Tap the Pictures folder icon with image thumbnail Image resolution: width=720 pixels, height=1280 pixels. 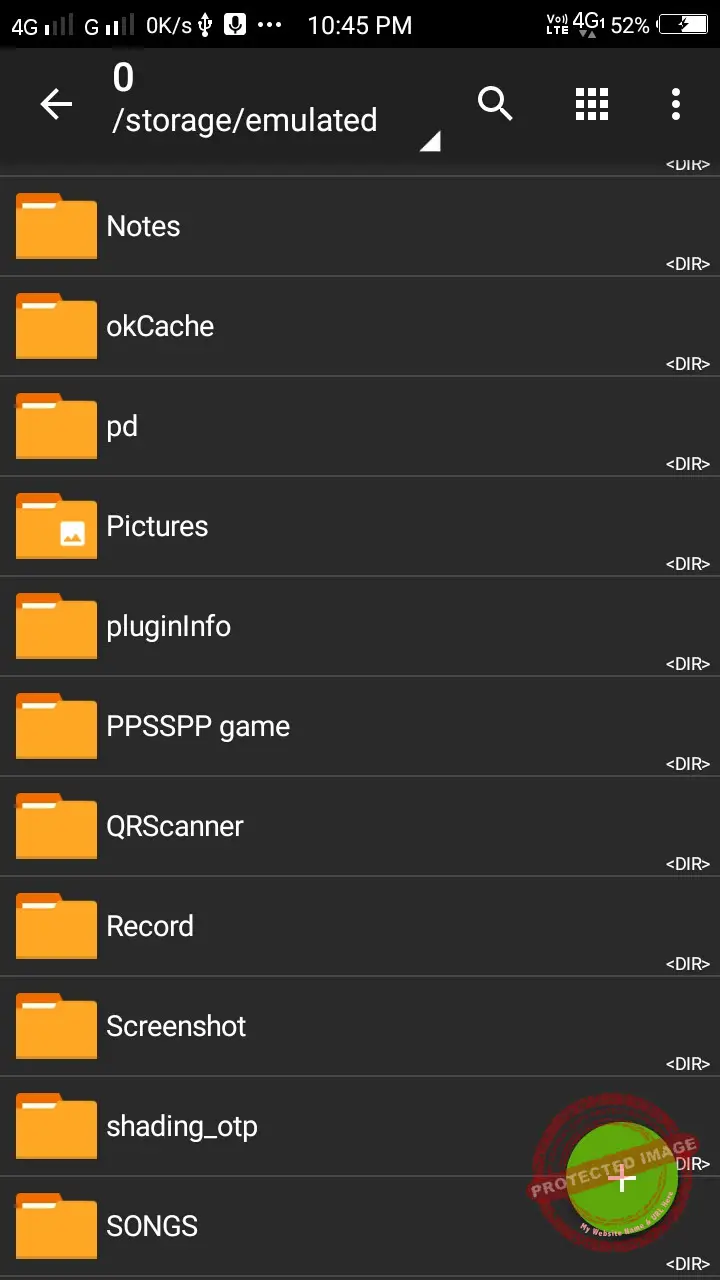pos(56,526)
